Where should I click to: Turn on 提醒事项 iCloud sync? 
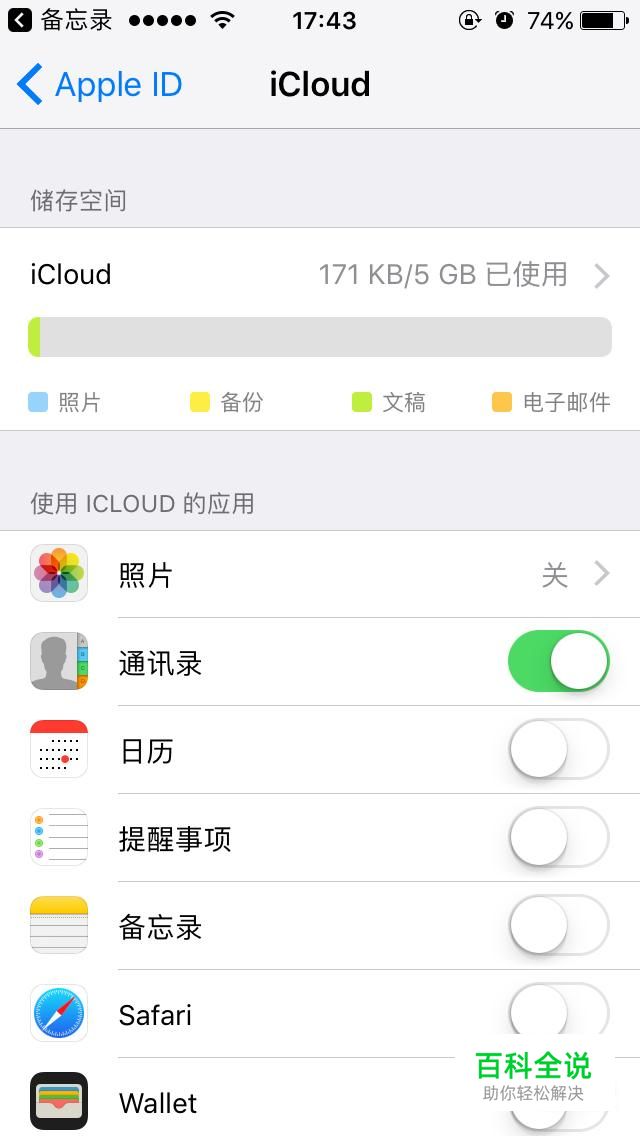tap(558, 838)
